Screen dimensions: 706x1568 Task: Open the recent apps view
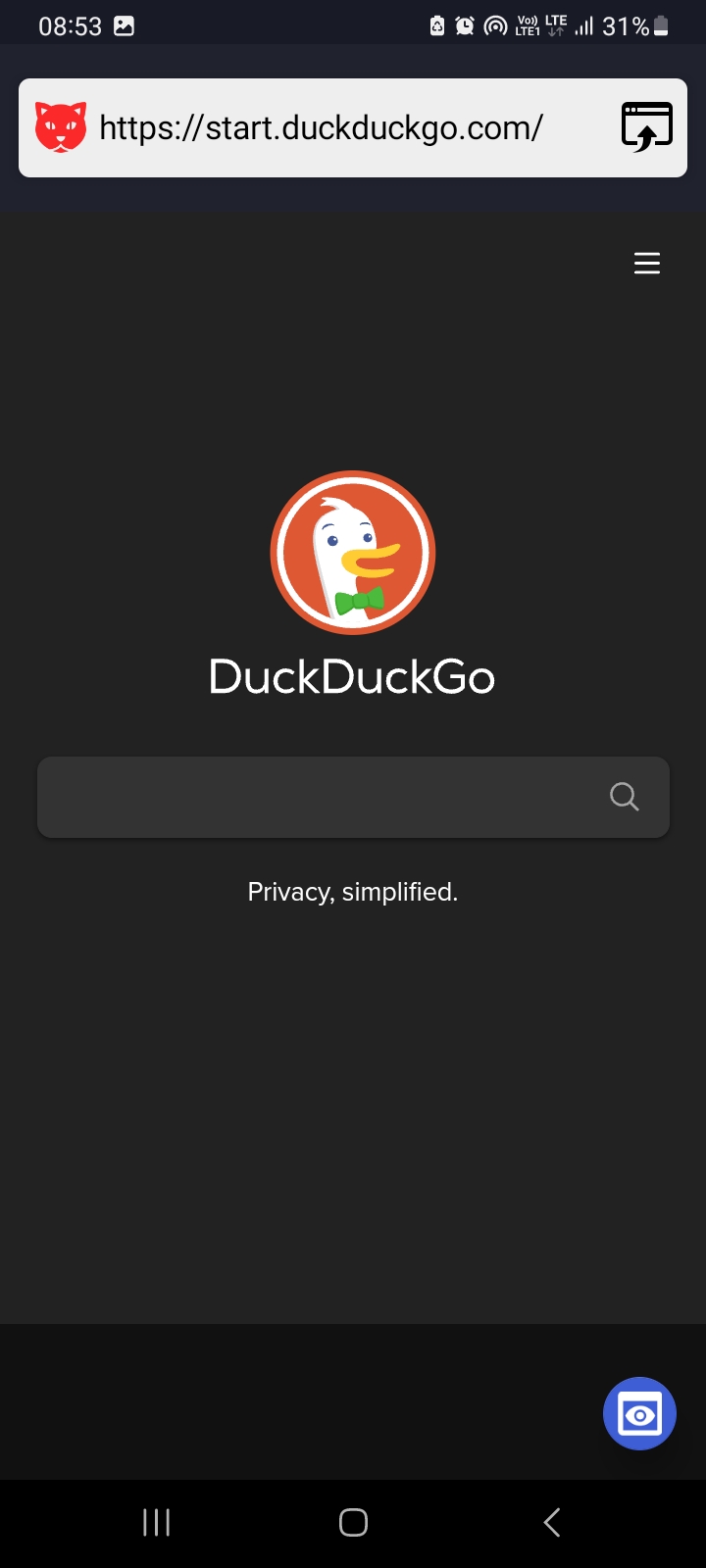click(x=157, y=1522)
